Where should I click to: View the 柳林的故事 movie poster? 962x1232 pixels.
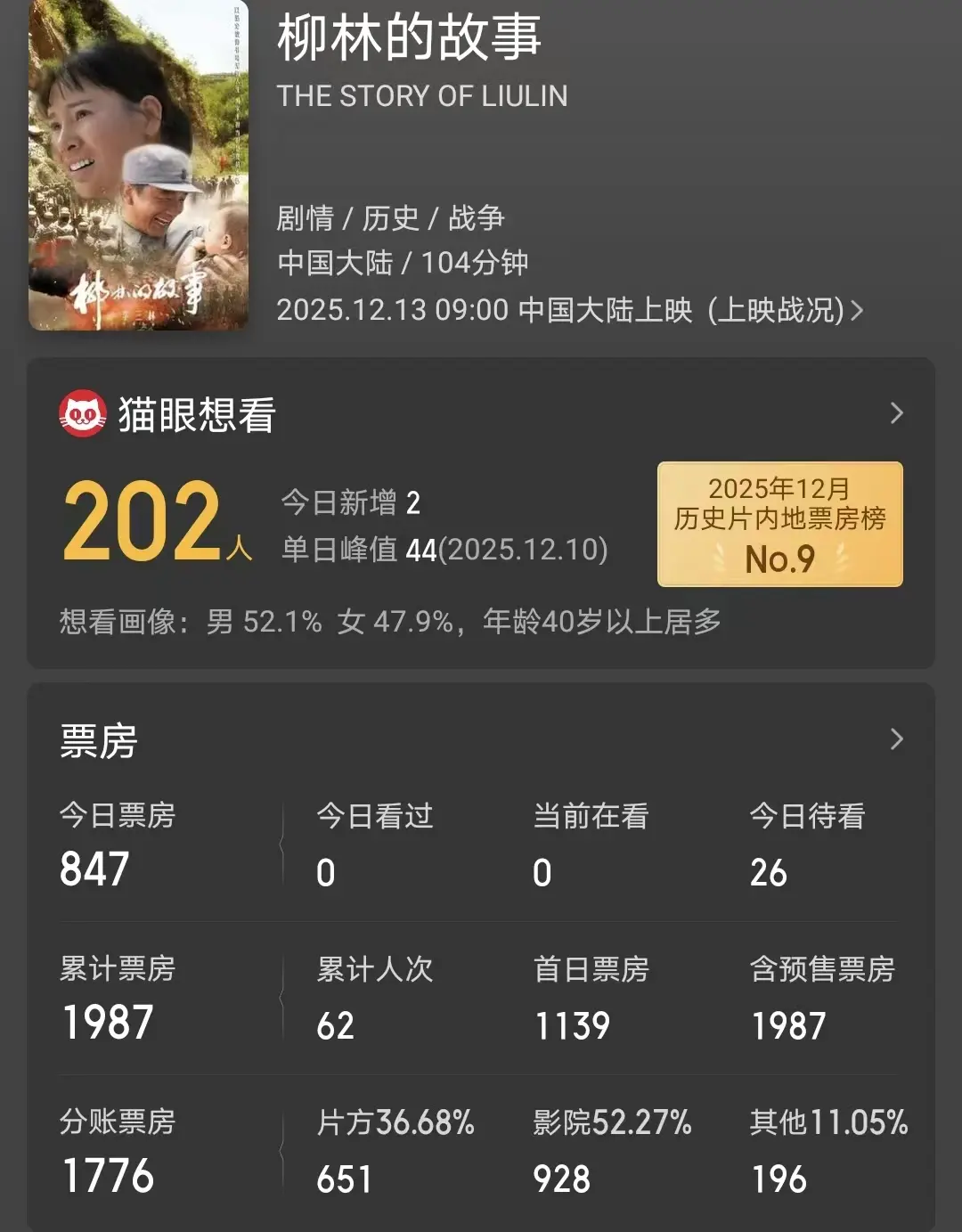tap(138, 165)
